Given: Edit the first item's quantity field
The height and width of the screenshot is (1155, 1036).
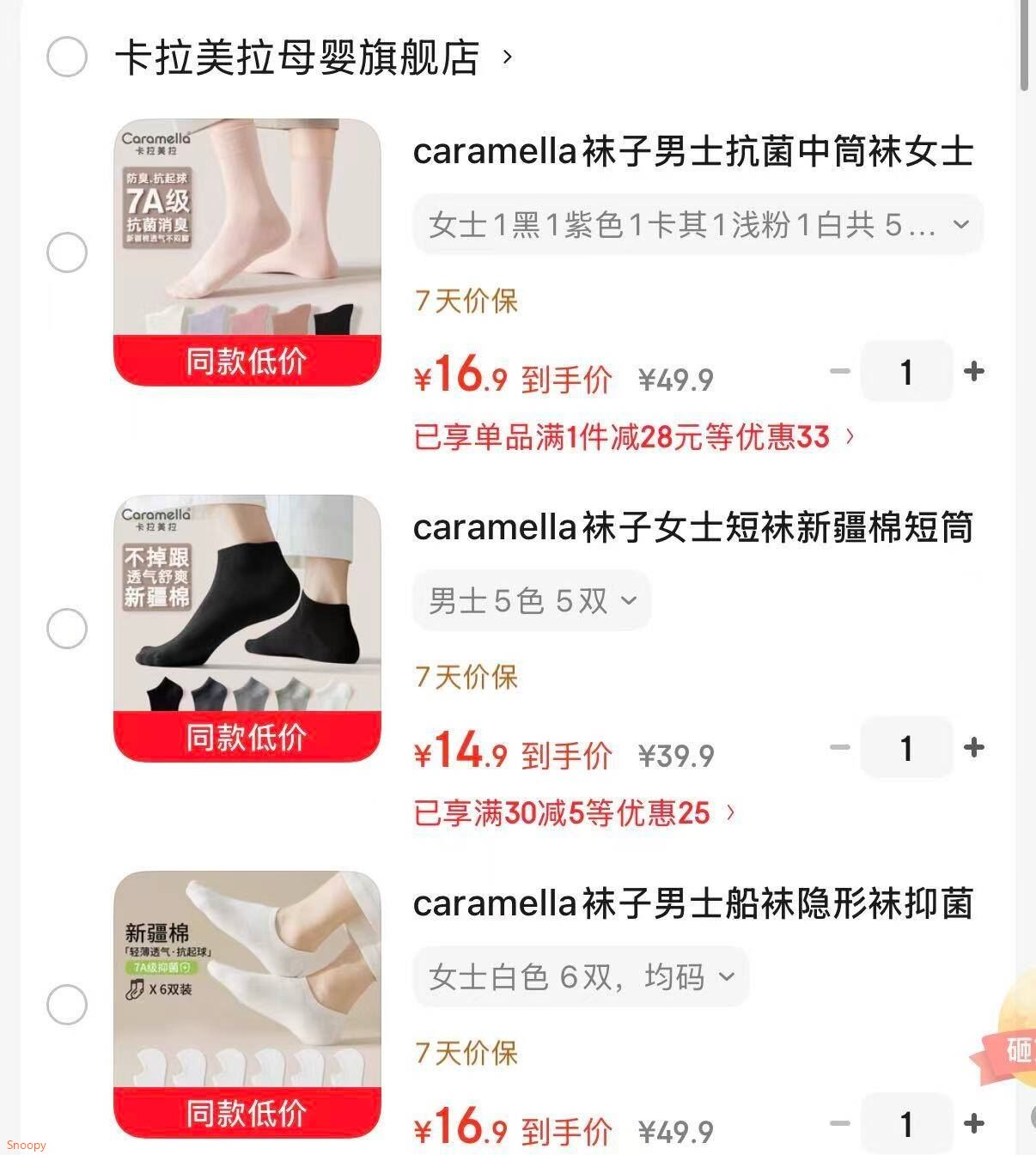Looking at the screenshot, I should (906, 371).
